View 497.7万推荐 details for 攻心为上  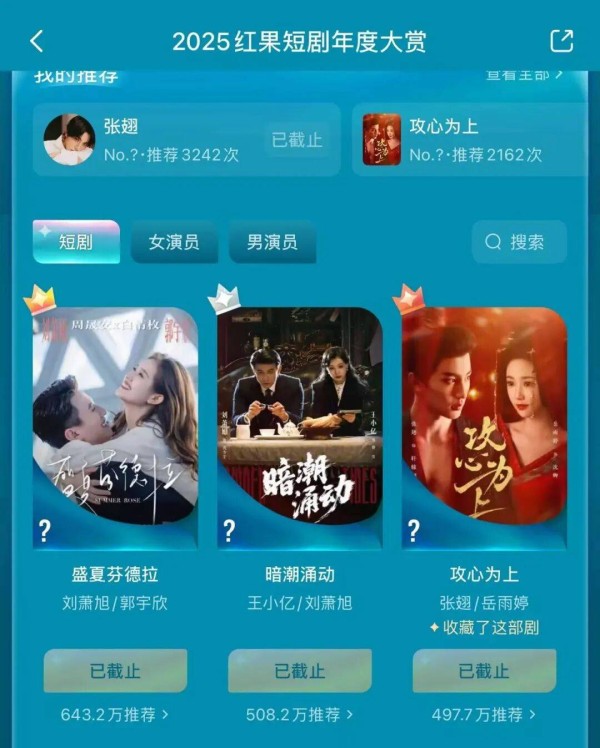(484, 715)
